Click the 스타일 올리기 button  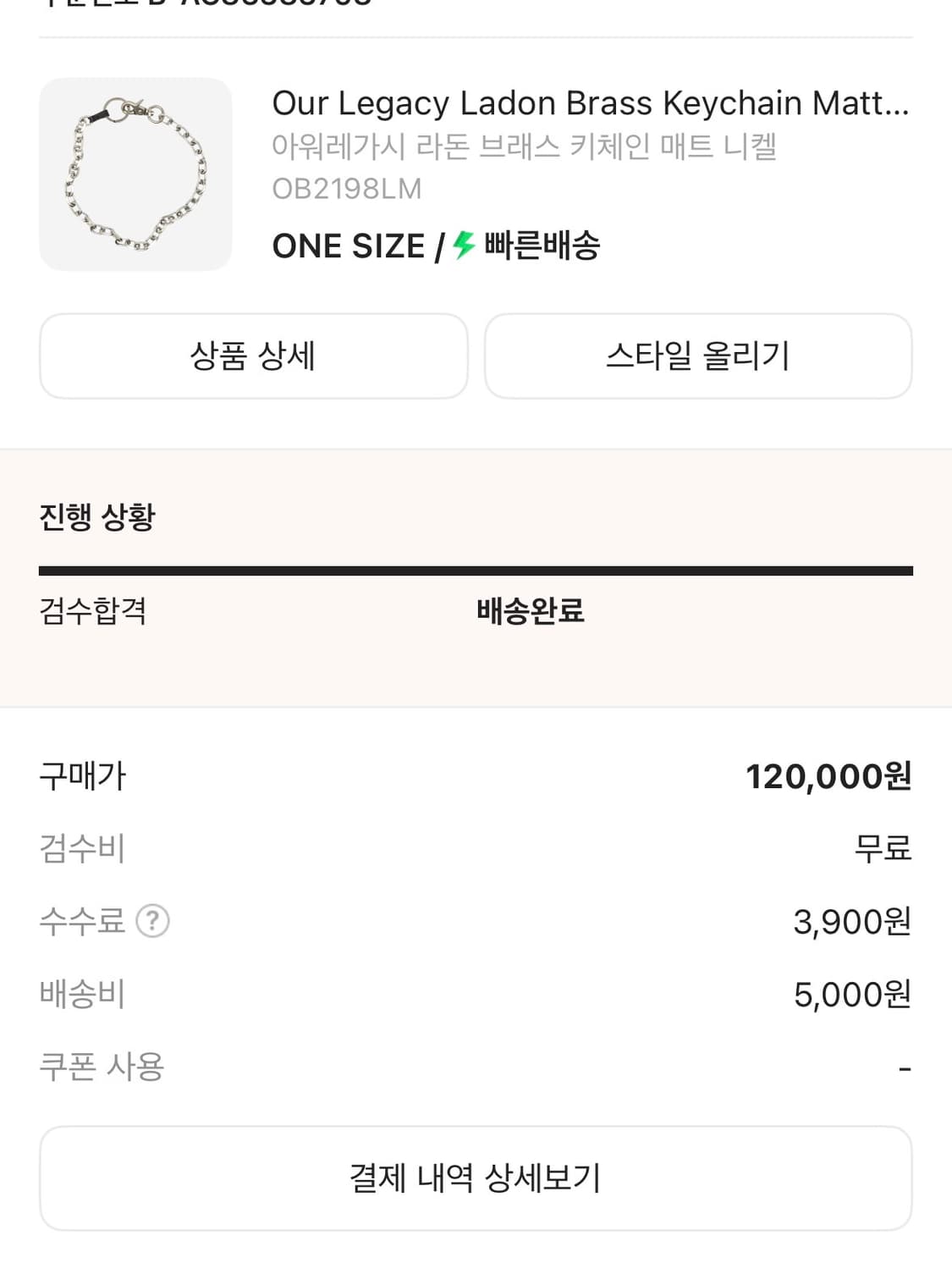[697, 356]
